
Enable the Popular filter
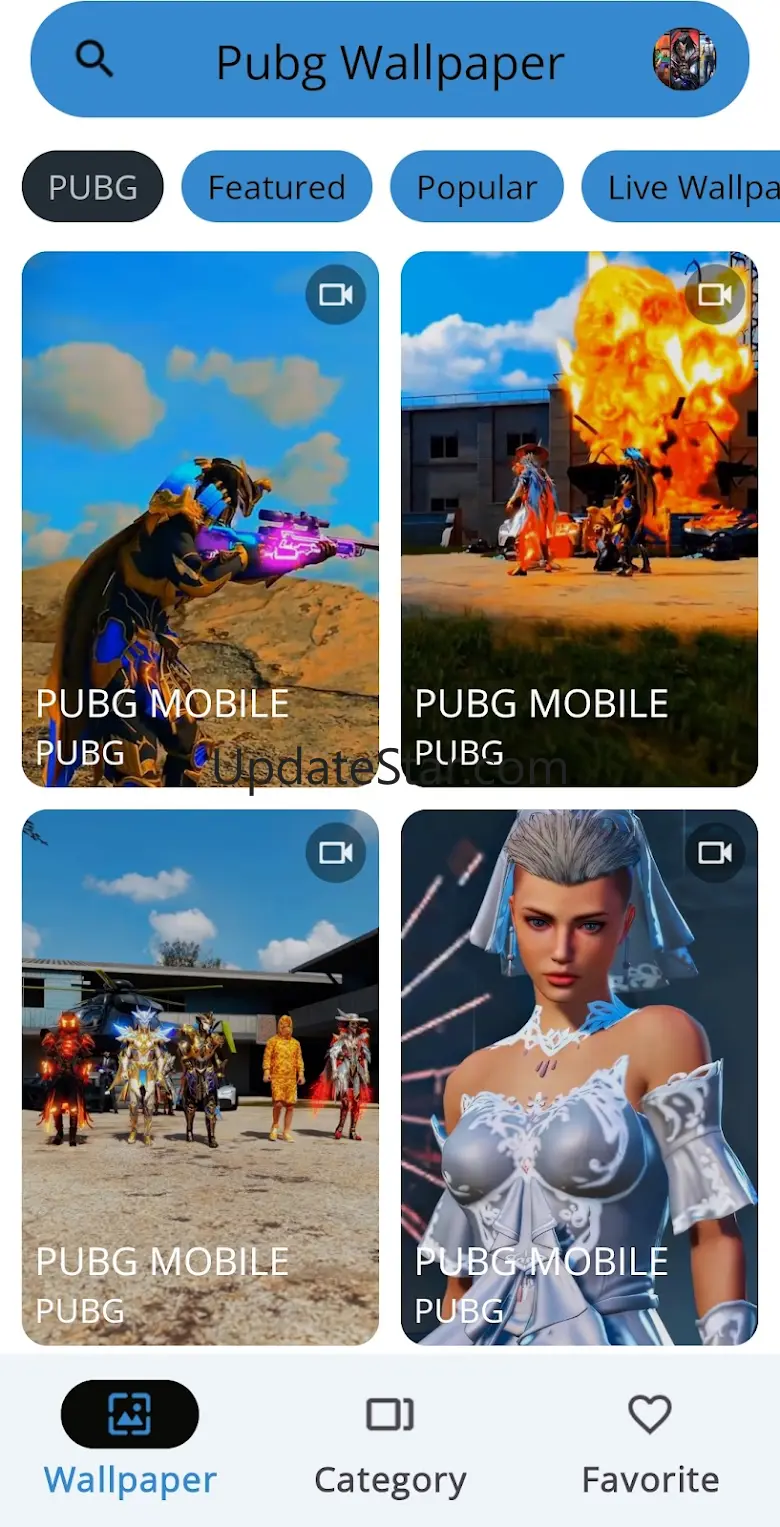coord(477,186)
